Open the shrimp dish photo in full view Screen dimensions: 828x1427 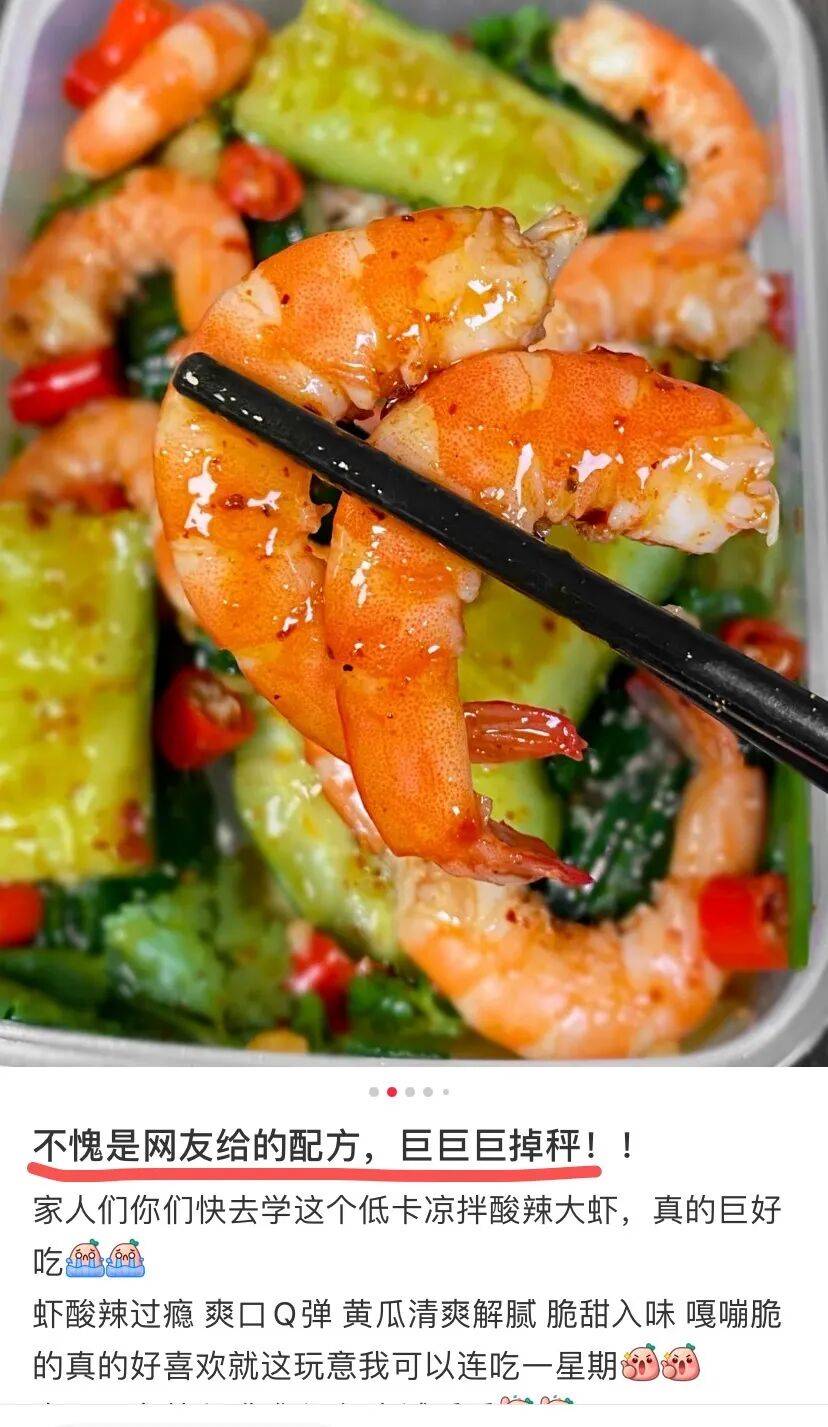pyautogui.click(x=414, y=530)
